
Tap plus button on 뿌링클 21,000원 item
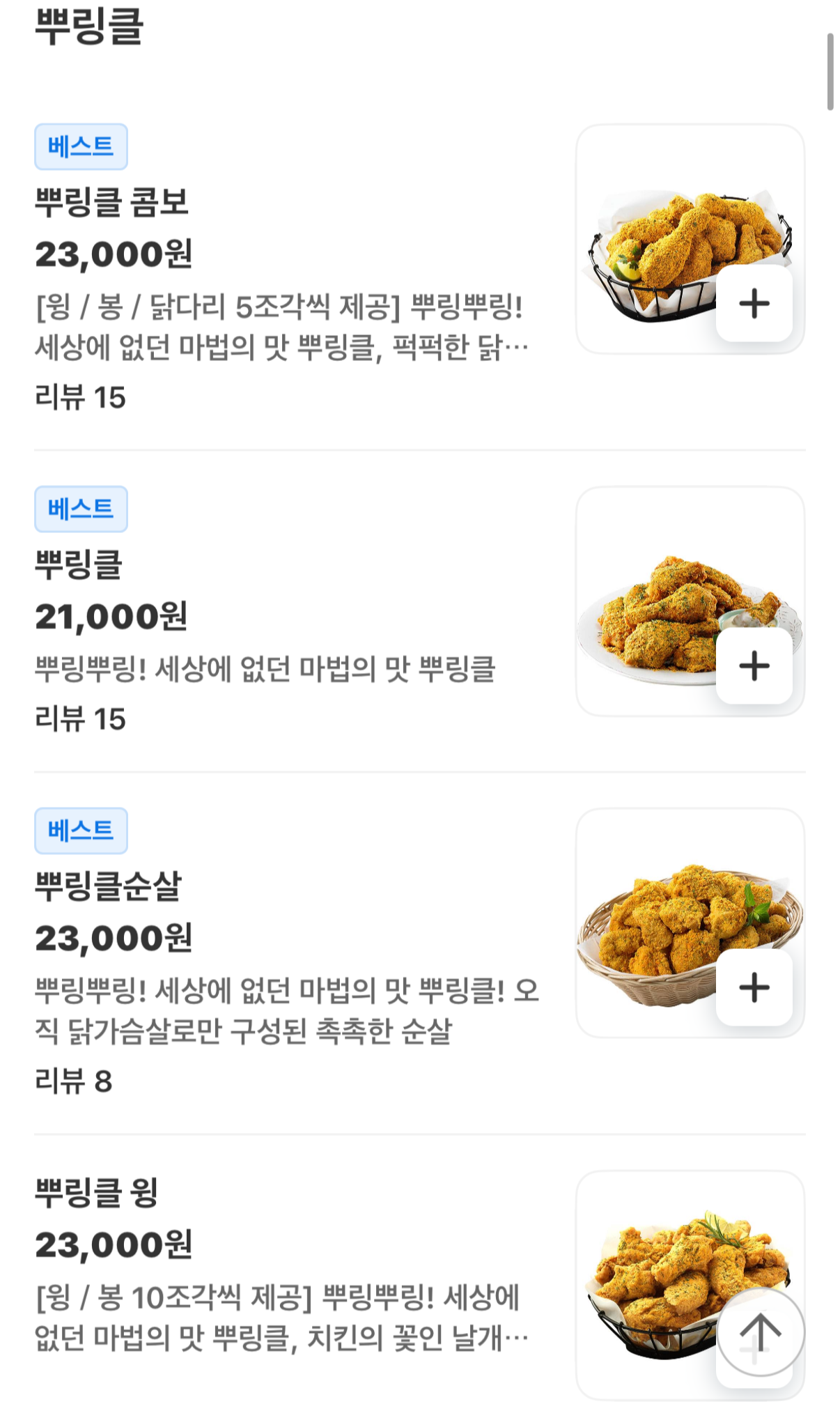[754, 666]
